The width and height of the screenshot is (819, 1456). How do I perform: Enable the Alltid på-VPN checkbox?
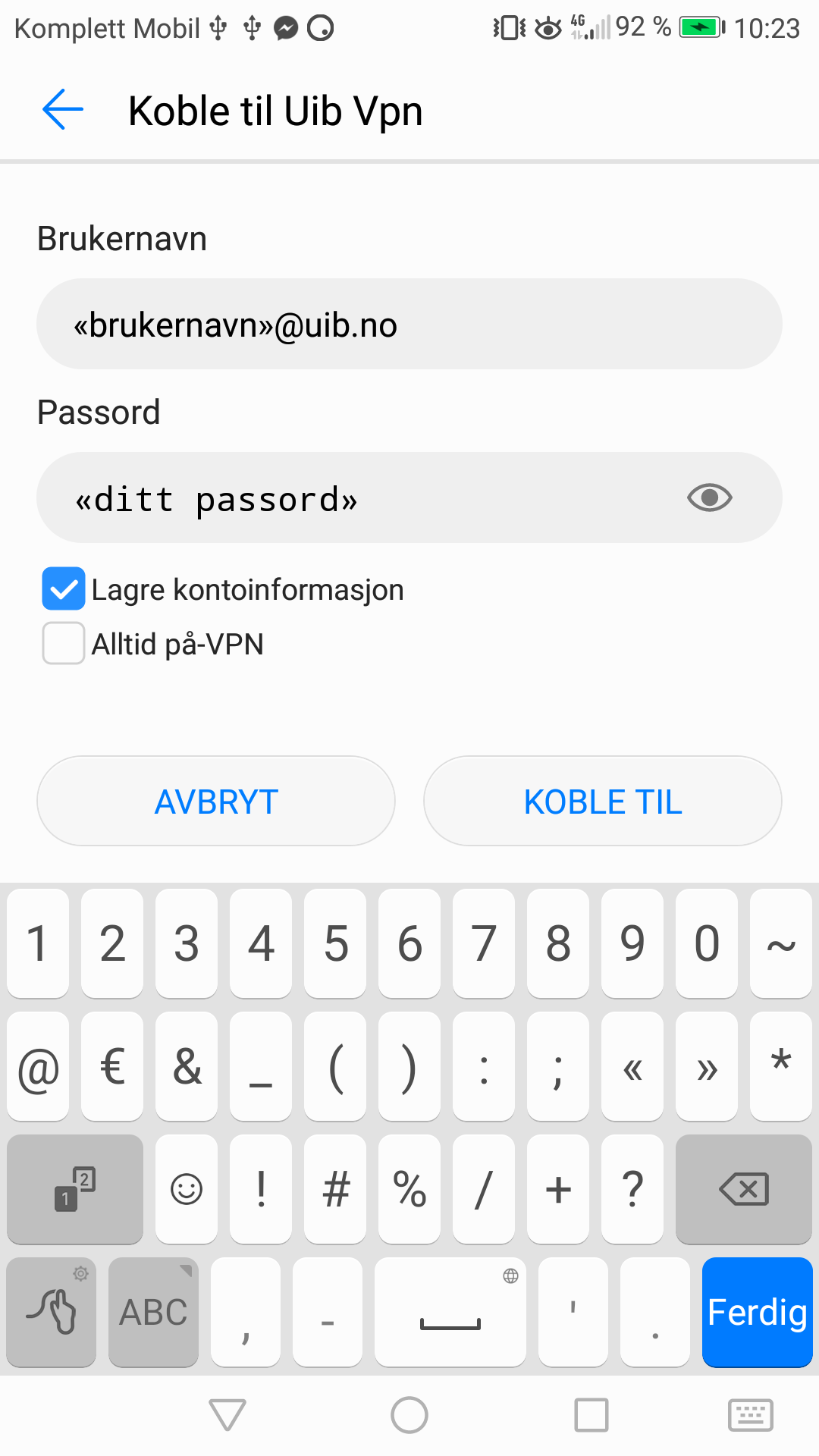(x=64, y=644)
